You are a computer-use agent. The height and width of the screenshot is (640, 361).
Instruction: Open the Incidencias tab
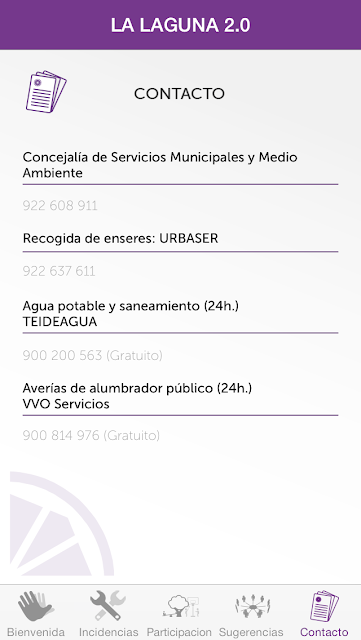(108, 612)
